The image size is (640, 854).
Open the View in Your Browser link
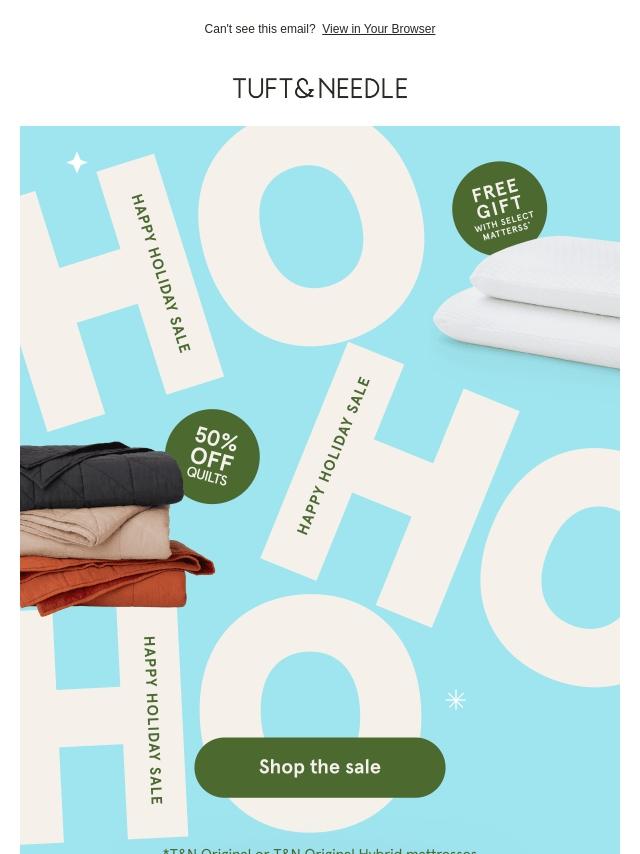tap(378, 29)
